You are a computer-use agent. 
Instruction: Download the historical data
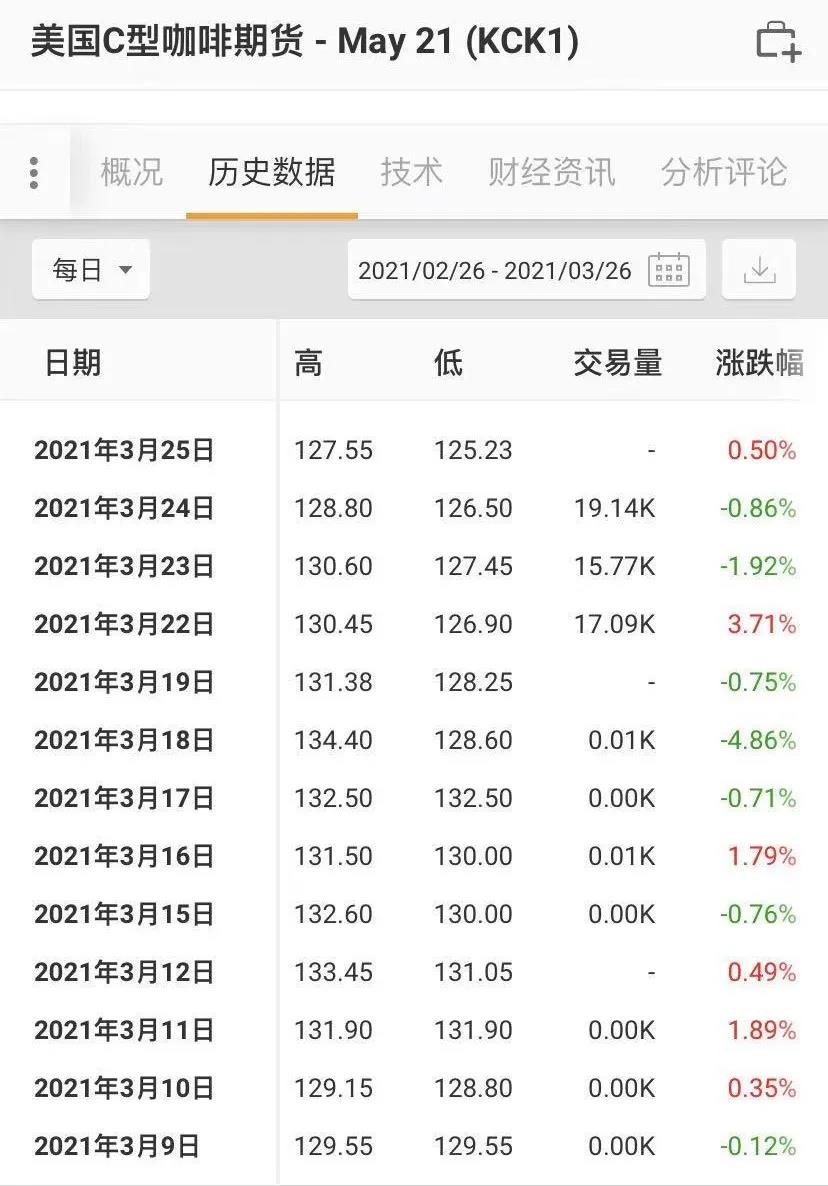pos(759,269)
